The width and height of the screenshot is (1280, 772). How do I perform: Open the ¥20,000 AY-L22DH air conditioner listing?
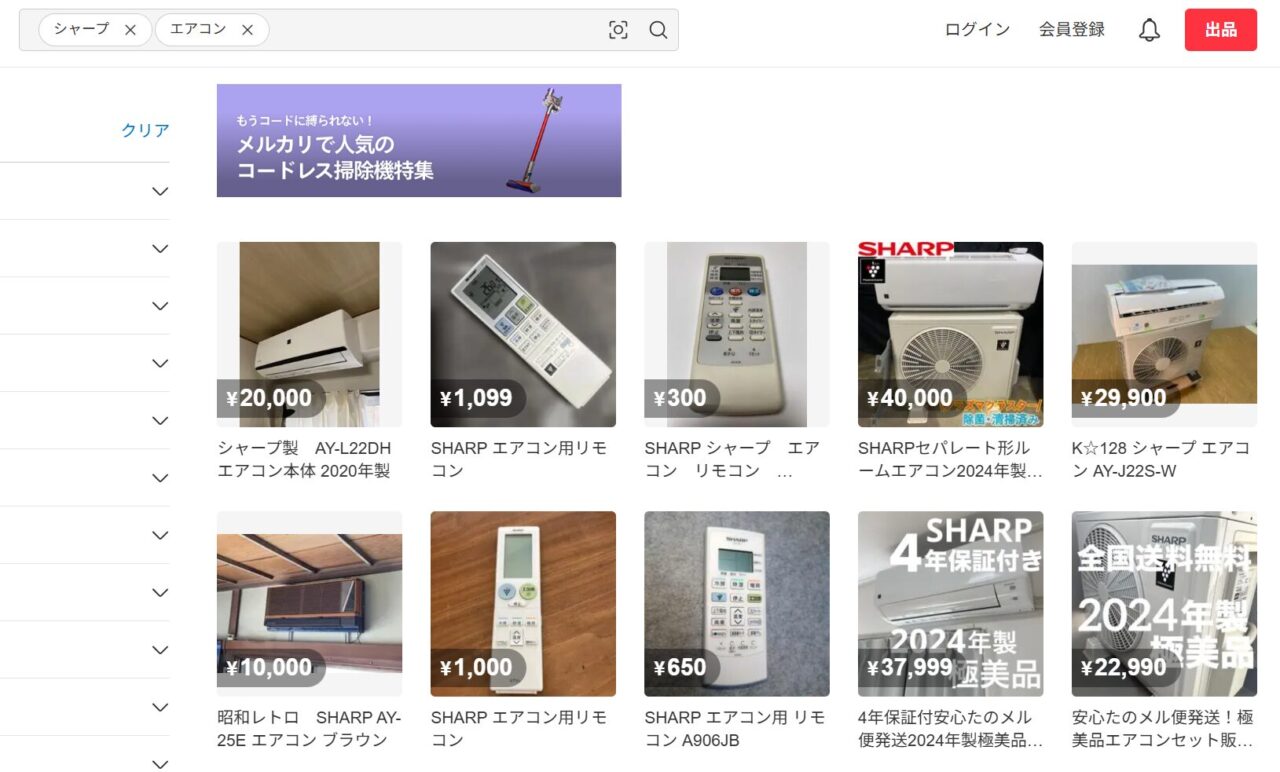309,334
